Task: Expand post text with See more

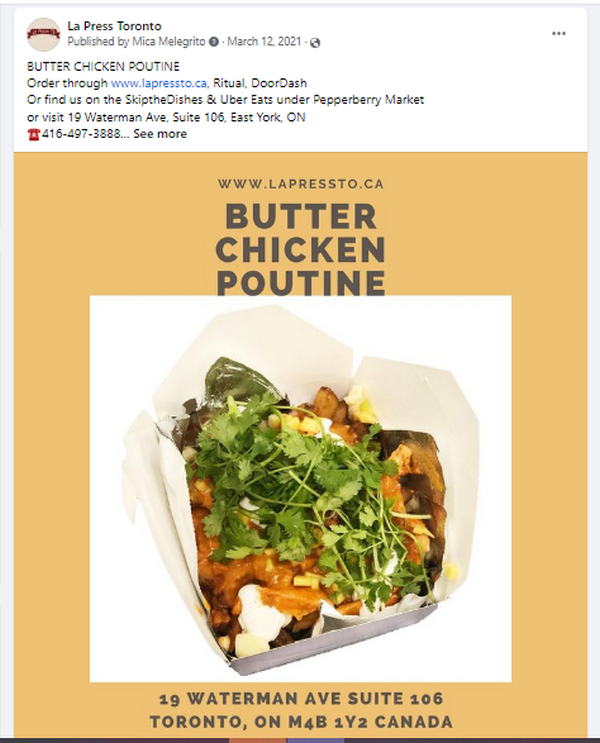Action: point(160,134)
